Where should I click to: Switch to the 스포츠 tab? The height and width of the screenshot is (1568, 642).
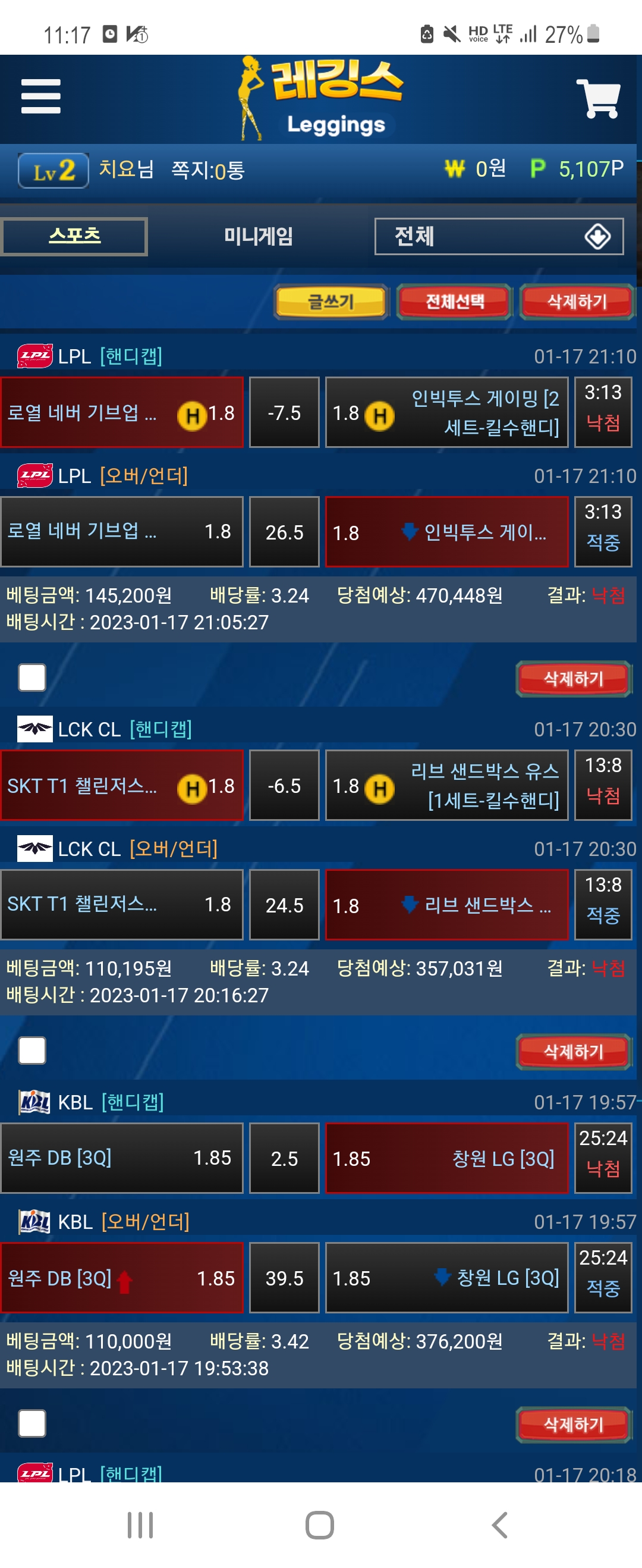point(74,236)
